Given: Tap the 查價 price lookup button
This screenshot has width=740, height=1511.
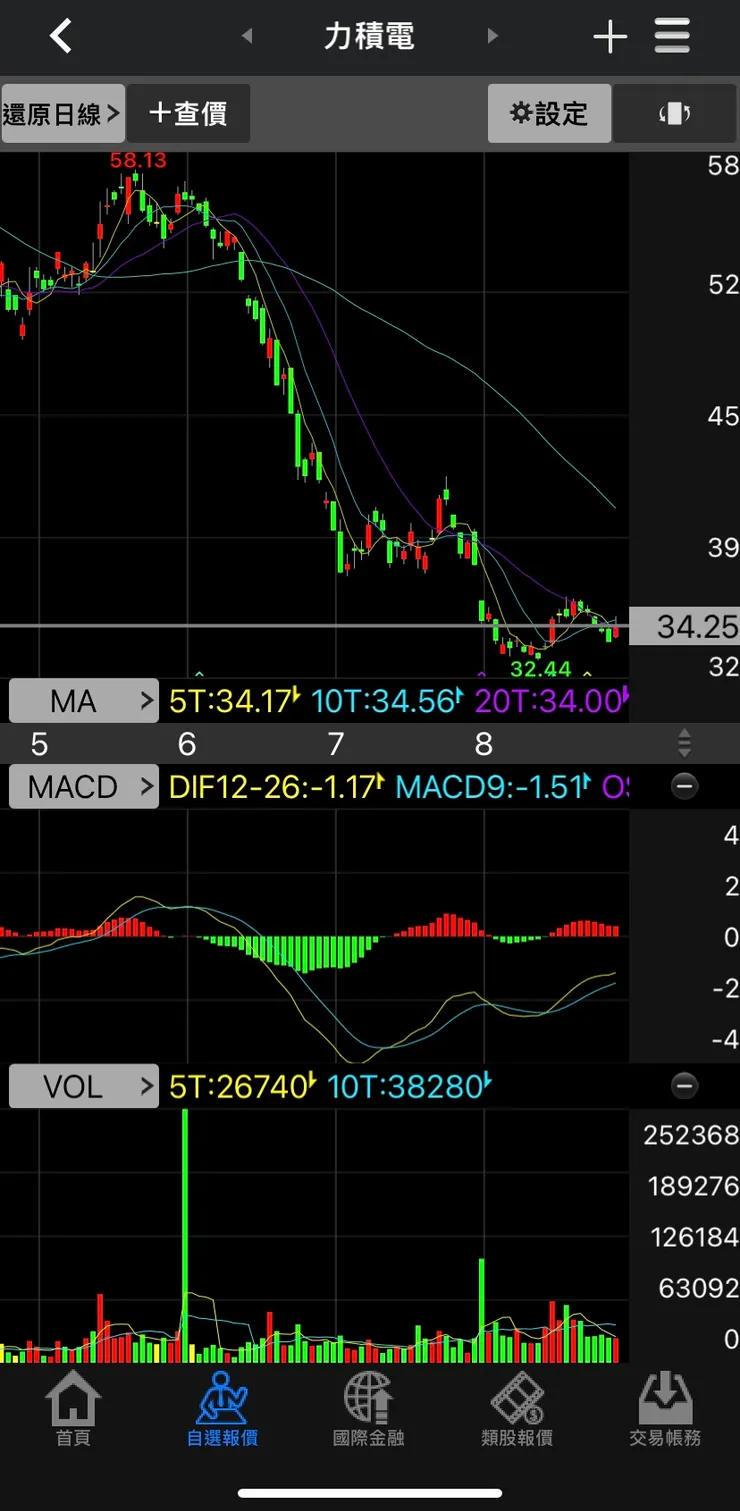Looking at the screenshot, I should click(x=188, y=114).
